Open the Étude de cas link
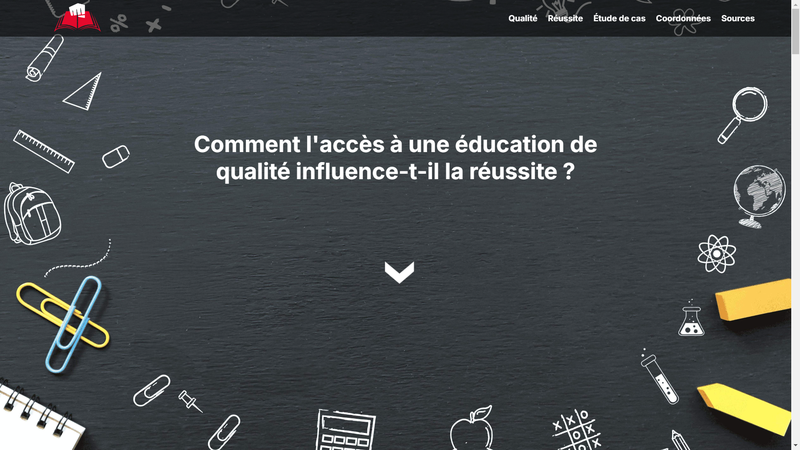Screen dimensions: 800x450 pyautogui.click(x=619, y=18)
